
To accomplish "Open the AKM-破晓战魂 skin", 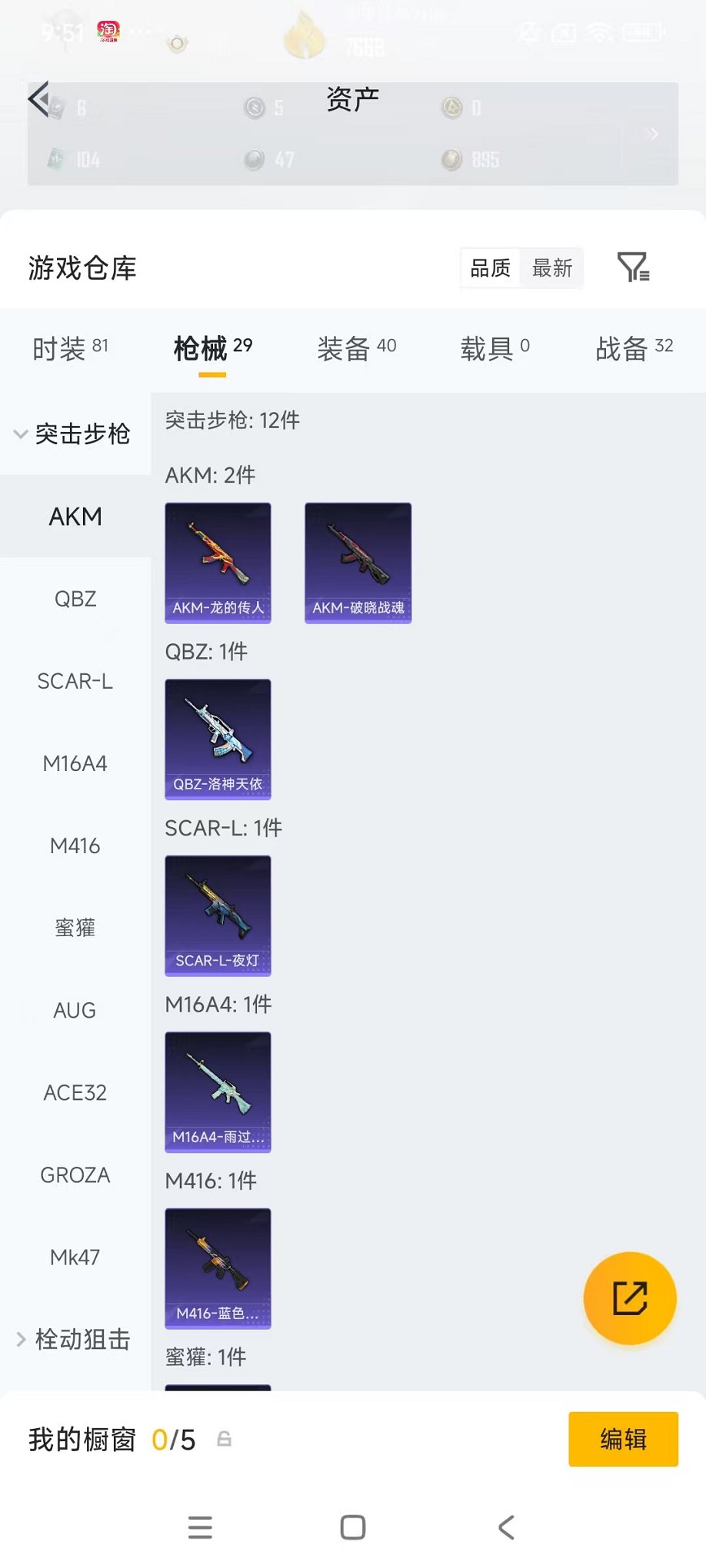I will coord(358,563).
